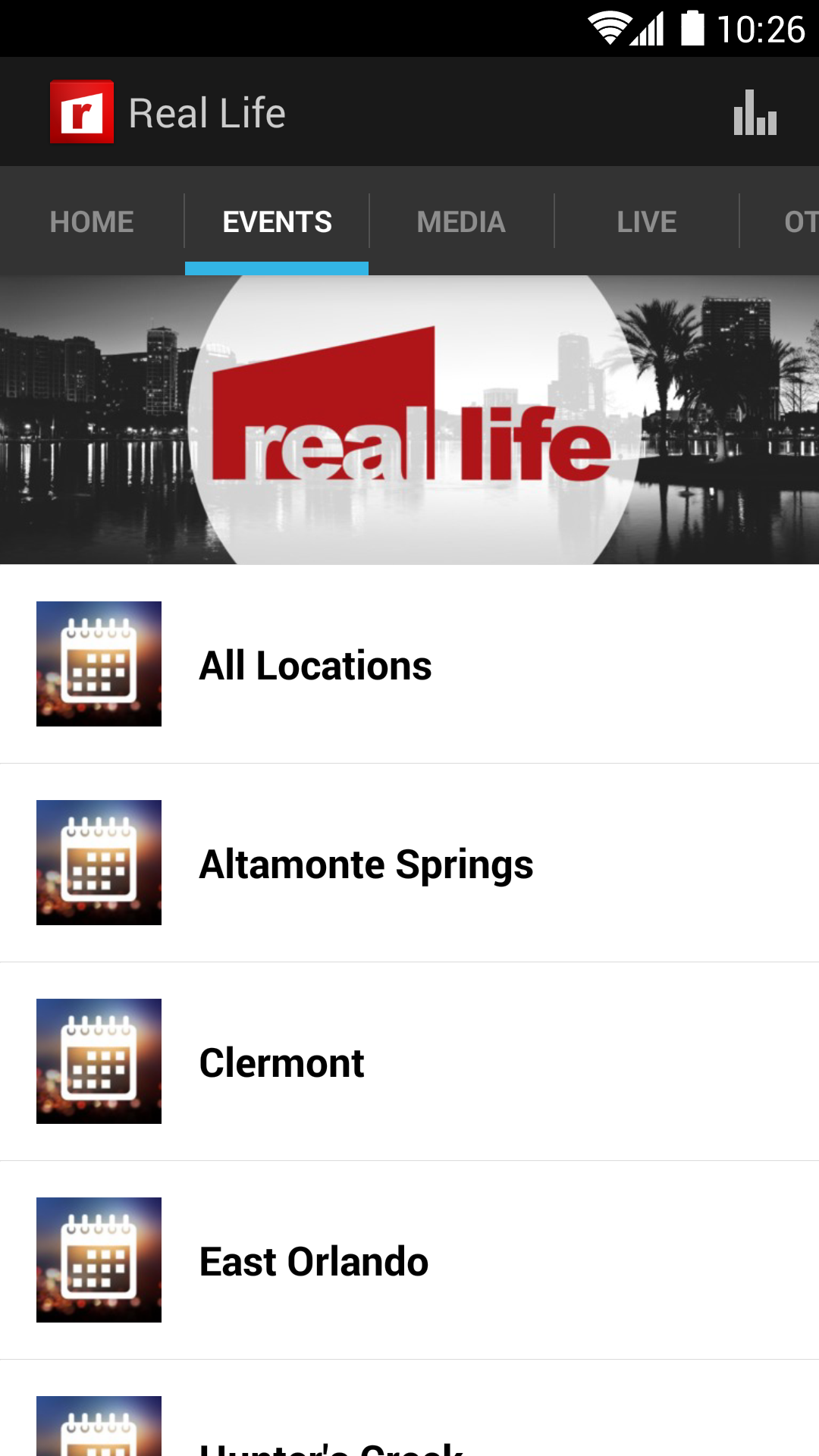819x1456 pixels.
Task: Open the MEDIA tab
Action: pyautogui.click(x=461, y=221)
